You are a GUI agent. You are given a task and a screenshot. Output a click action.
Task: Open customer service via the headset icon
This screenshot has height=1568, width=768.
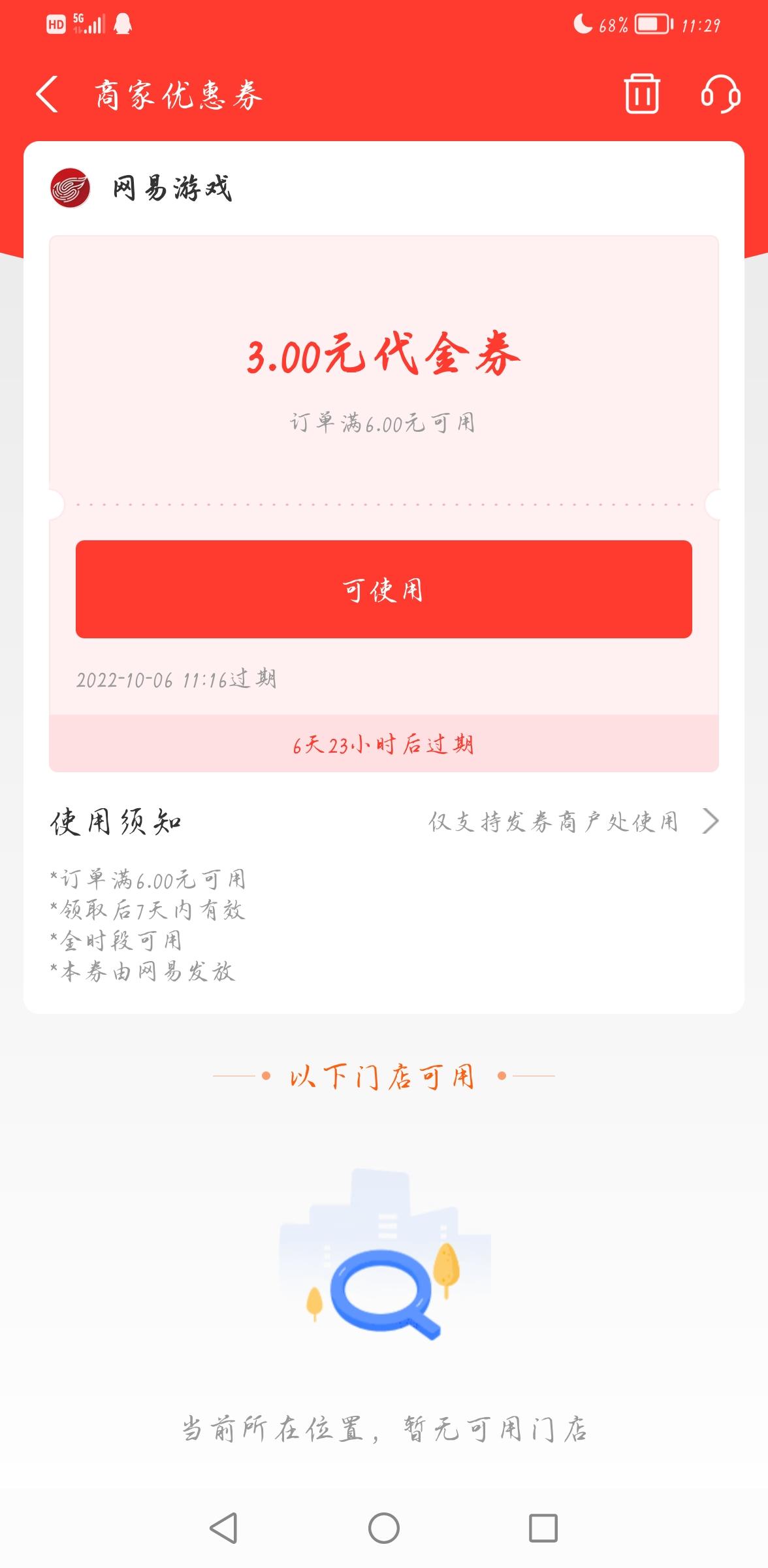pos(722,95)
